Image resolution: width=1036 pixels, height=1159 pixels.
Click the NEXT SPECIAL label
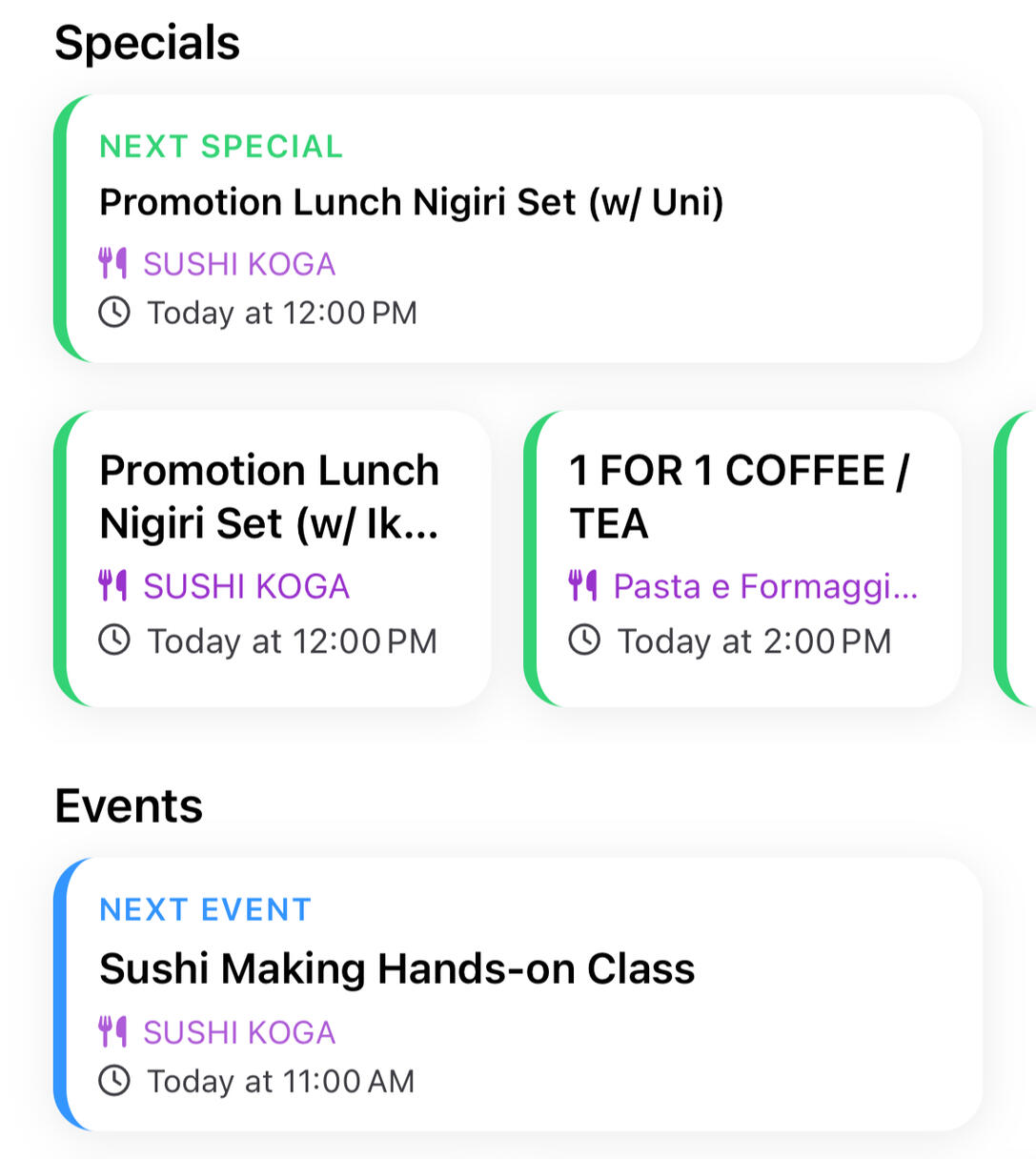coord(221,146)
